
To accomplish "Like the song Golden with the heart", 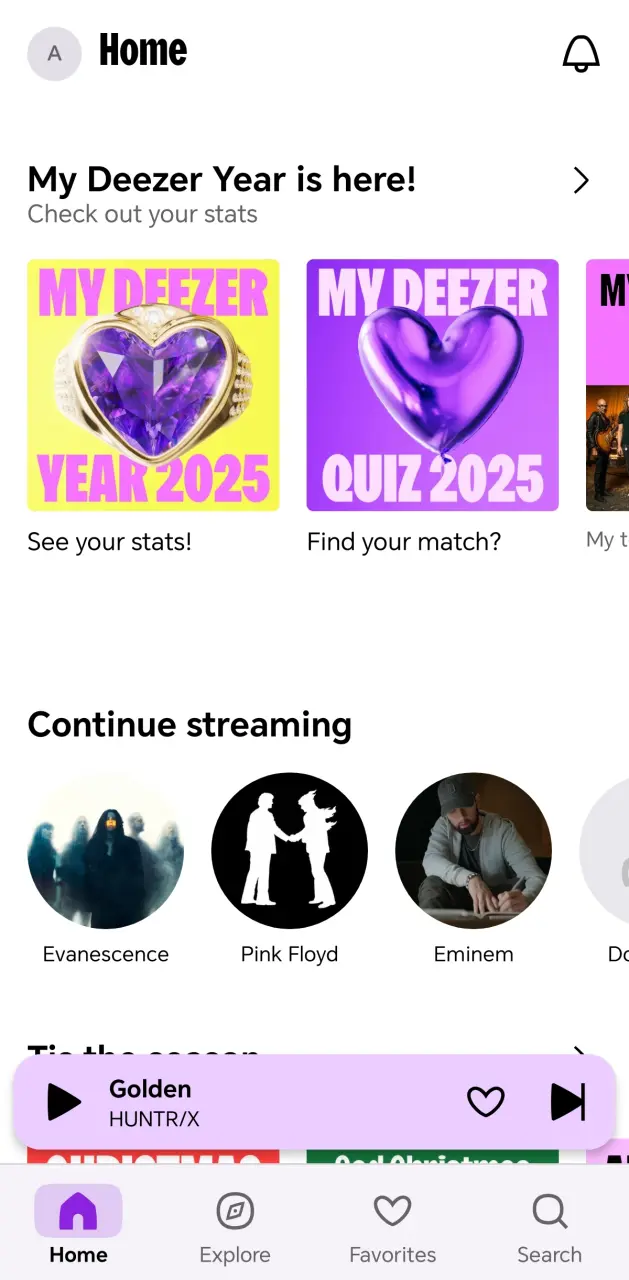I will 486,1102.
